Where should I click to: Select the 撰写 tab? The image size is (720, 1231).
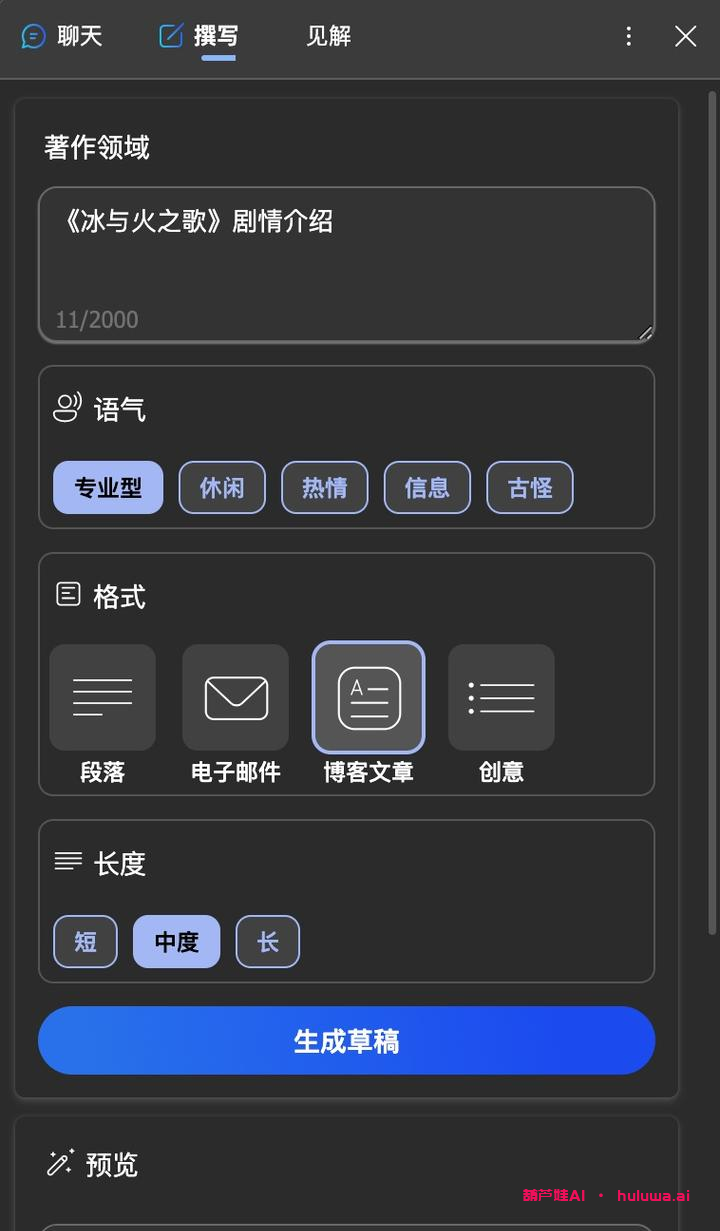tap(200, 37)
